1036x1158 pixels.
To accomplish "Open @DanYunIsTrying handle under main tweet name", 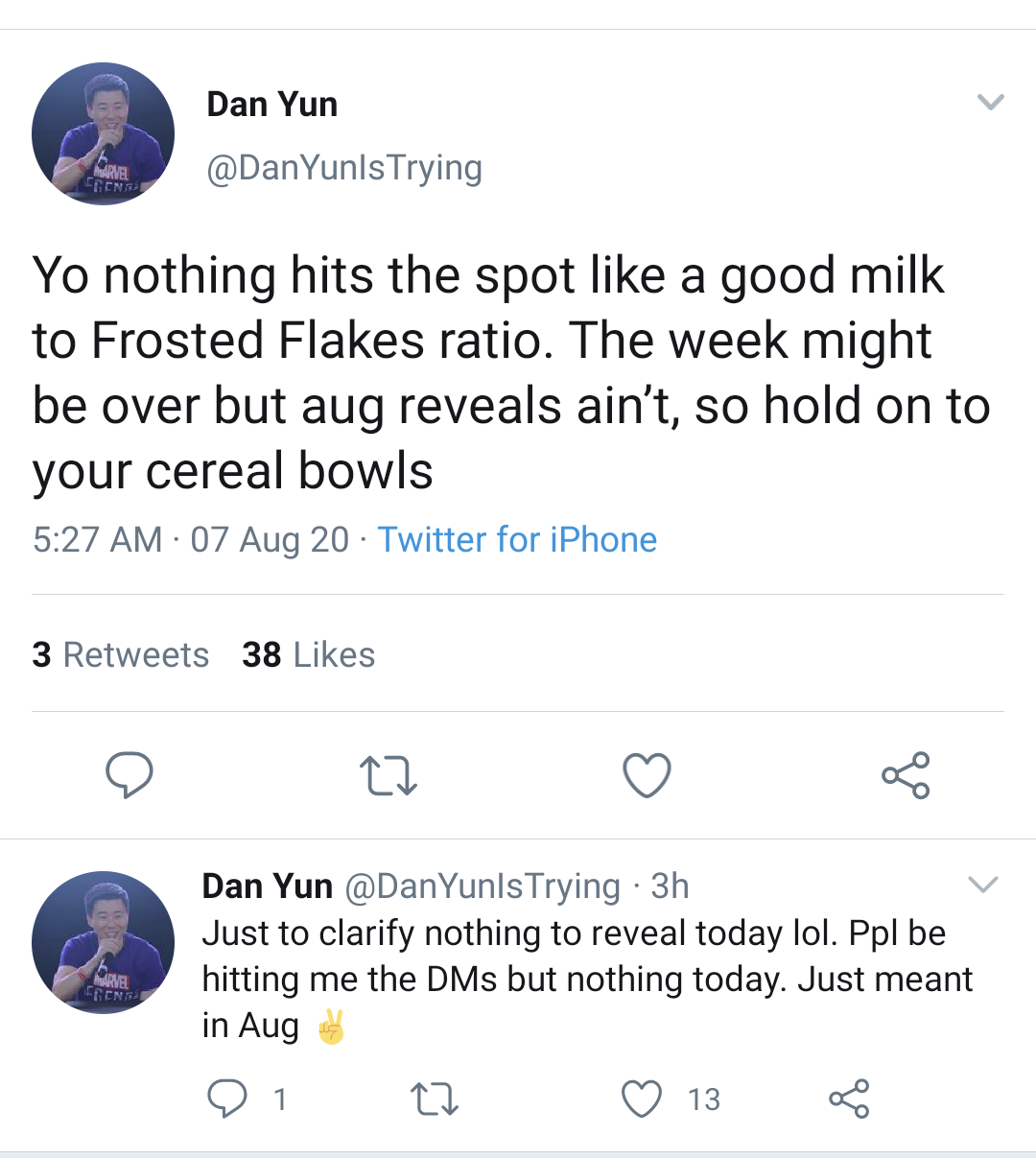I will coord(344,168).
